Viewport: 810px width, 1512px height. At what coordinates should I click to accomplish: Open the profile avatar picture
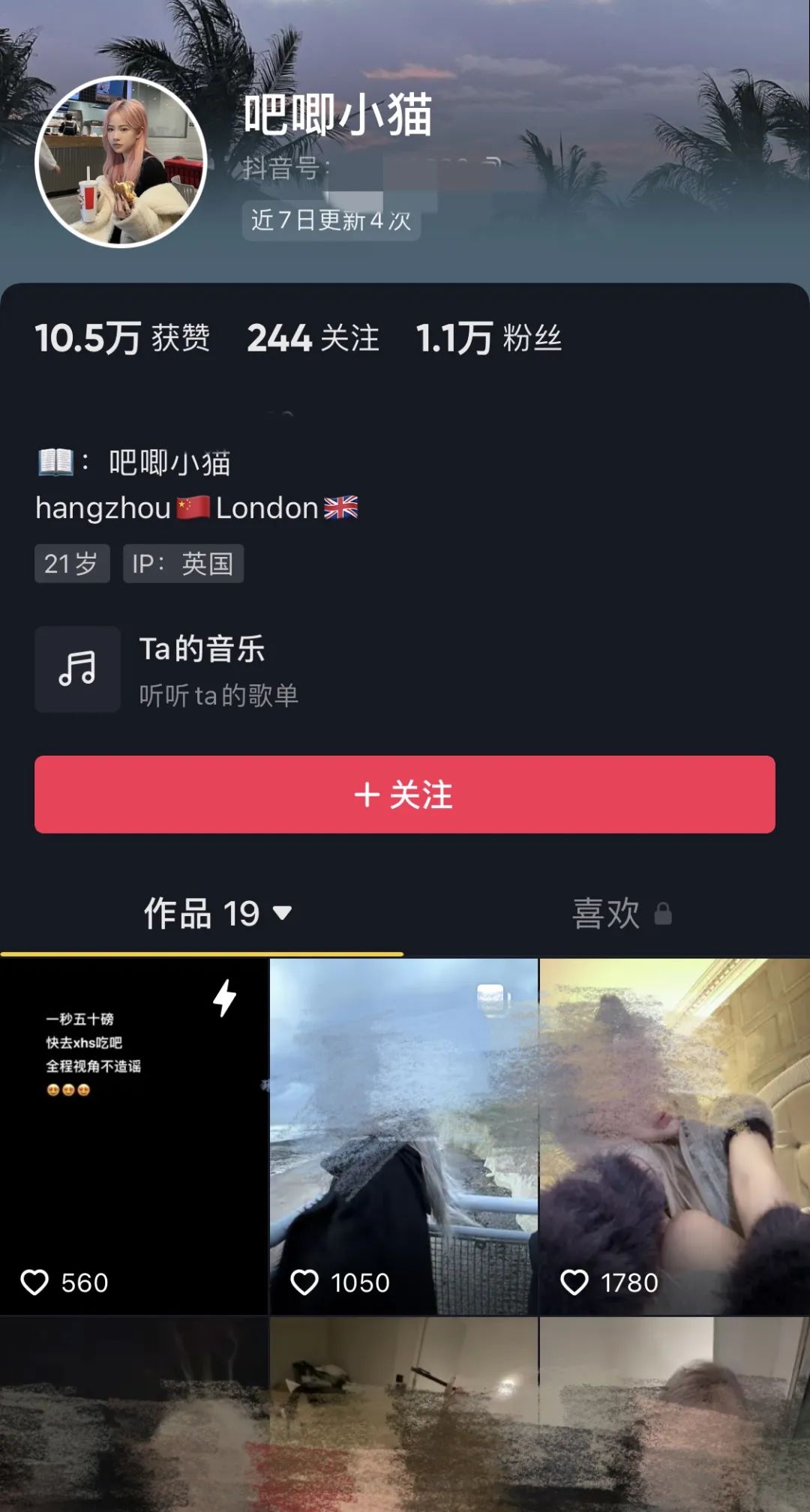[121, 161]
